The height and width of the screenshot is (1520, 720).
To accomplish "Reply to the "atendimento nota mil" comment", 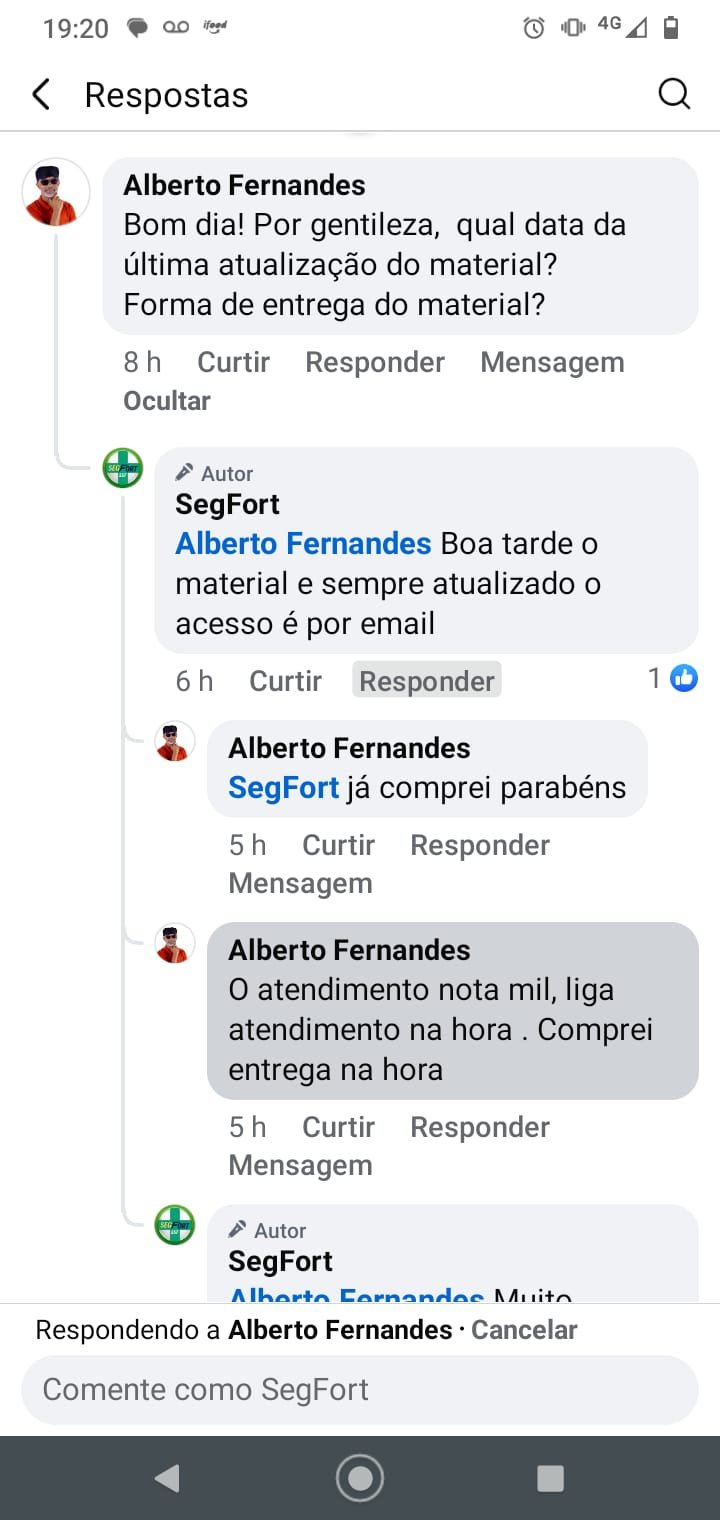I will click(479, 1127).
